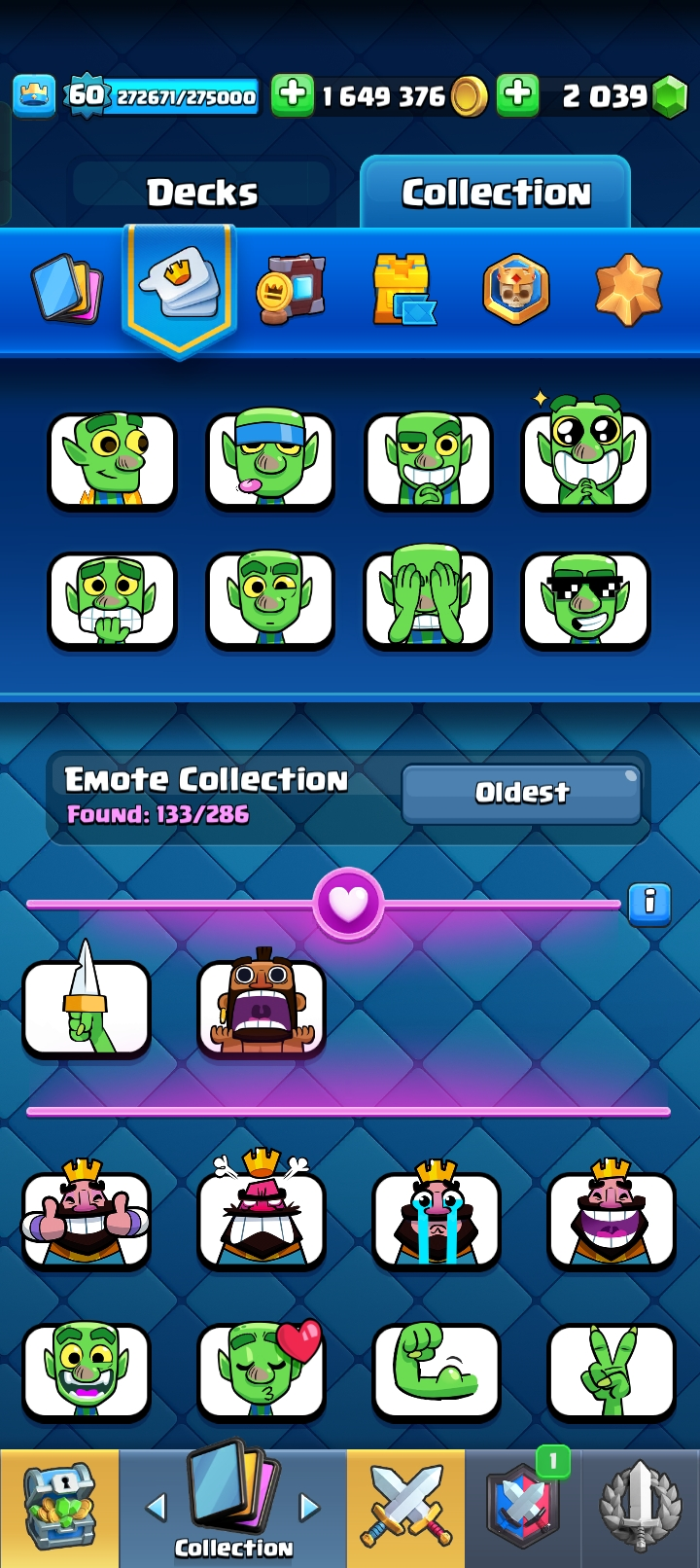
Task: Select the flexing arm emote
Action: pos(437,1370)
